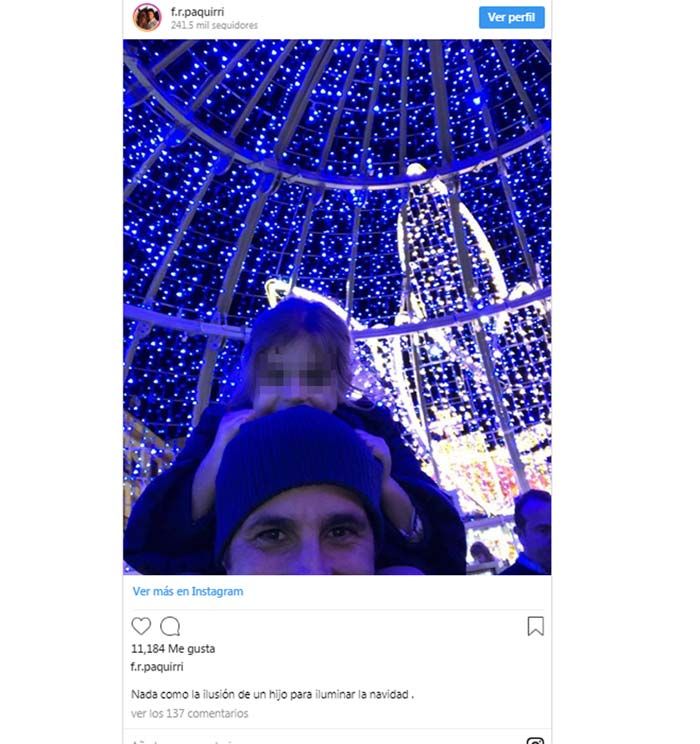Open Ver más en Instagram link

(x=188, y=591)
